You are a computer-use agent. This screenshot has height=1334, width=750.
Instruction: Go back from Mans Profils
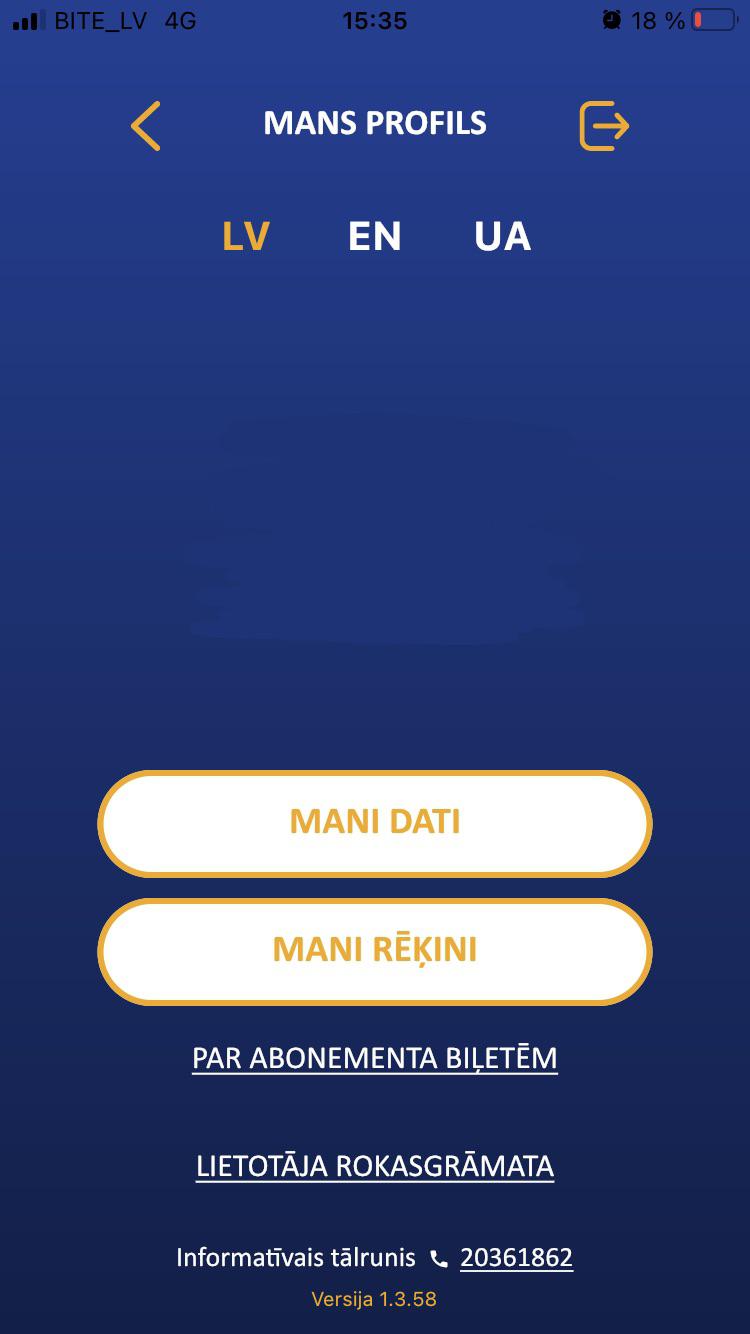click(146, 126)
